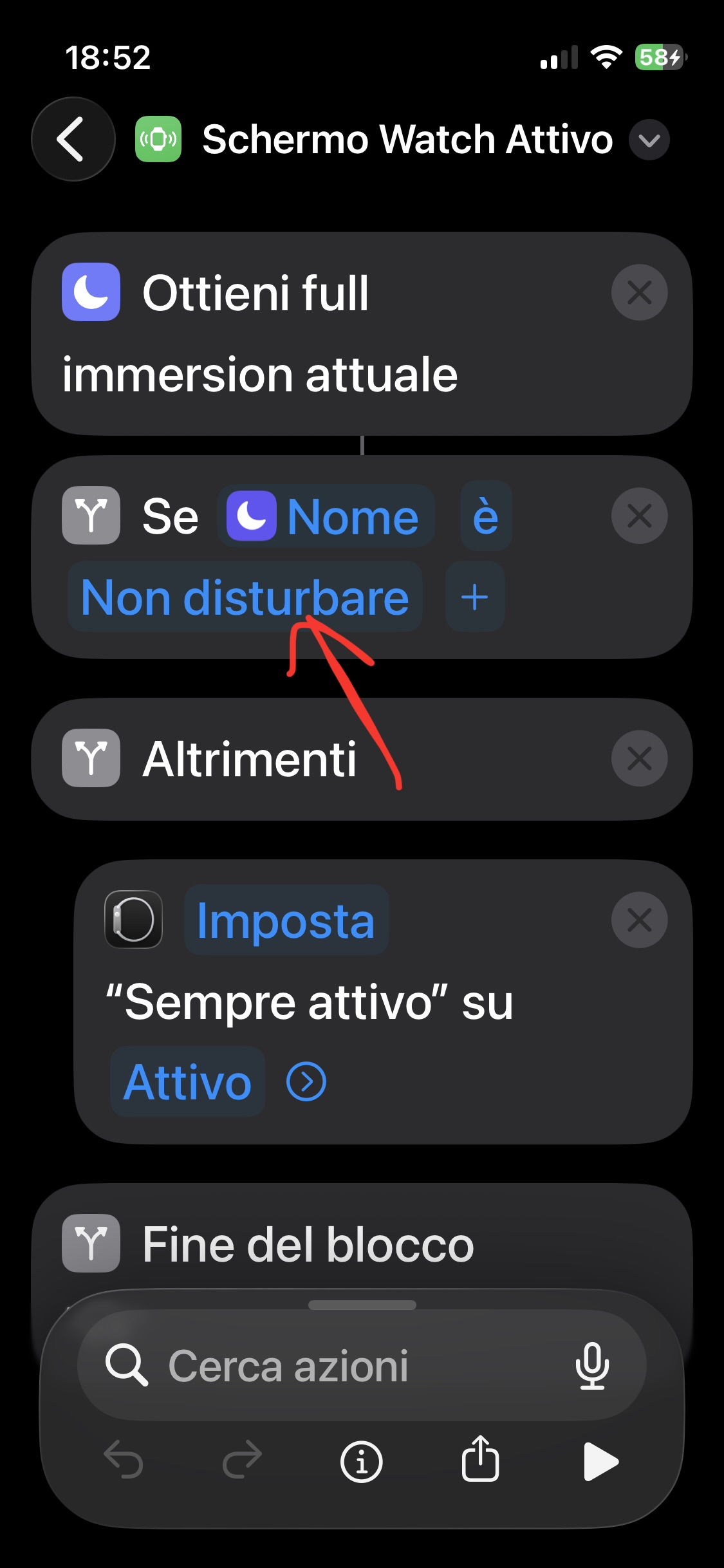Image resolution: width=724 pixels, height=1568 pixels.
Task: Change the "è" condition operator
Action: tap(486, 517)
